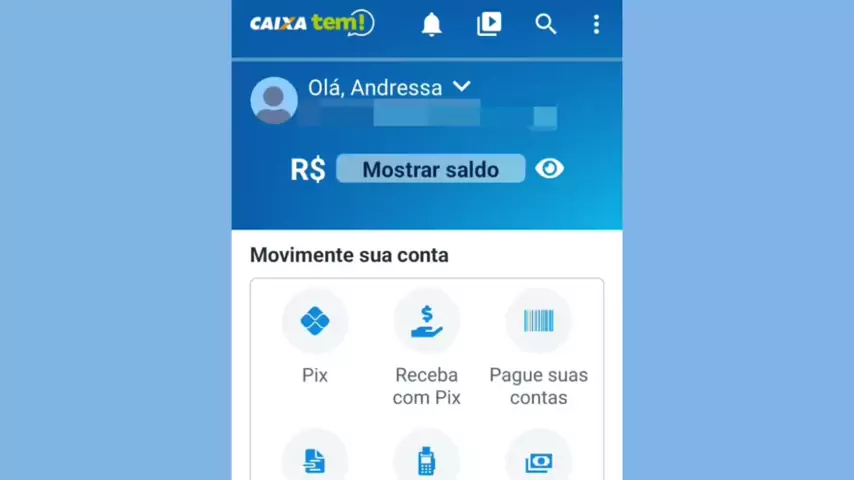Open the notifications bell
Viewport: 854px width, 480px height.
click(x=431, y=24)
